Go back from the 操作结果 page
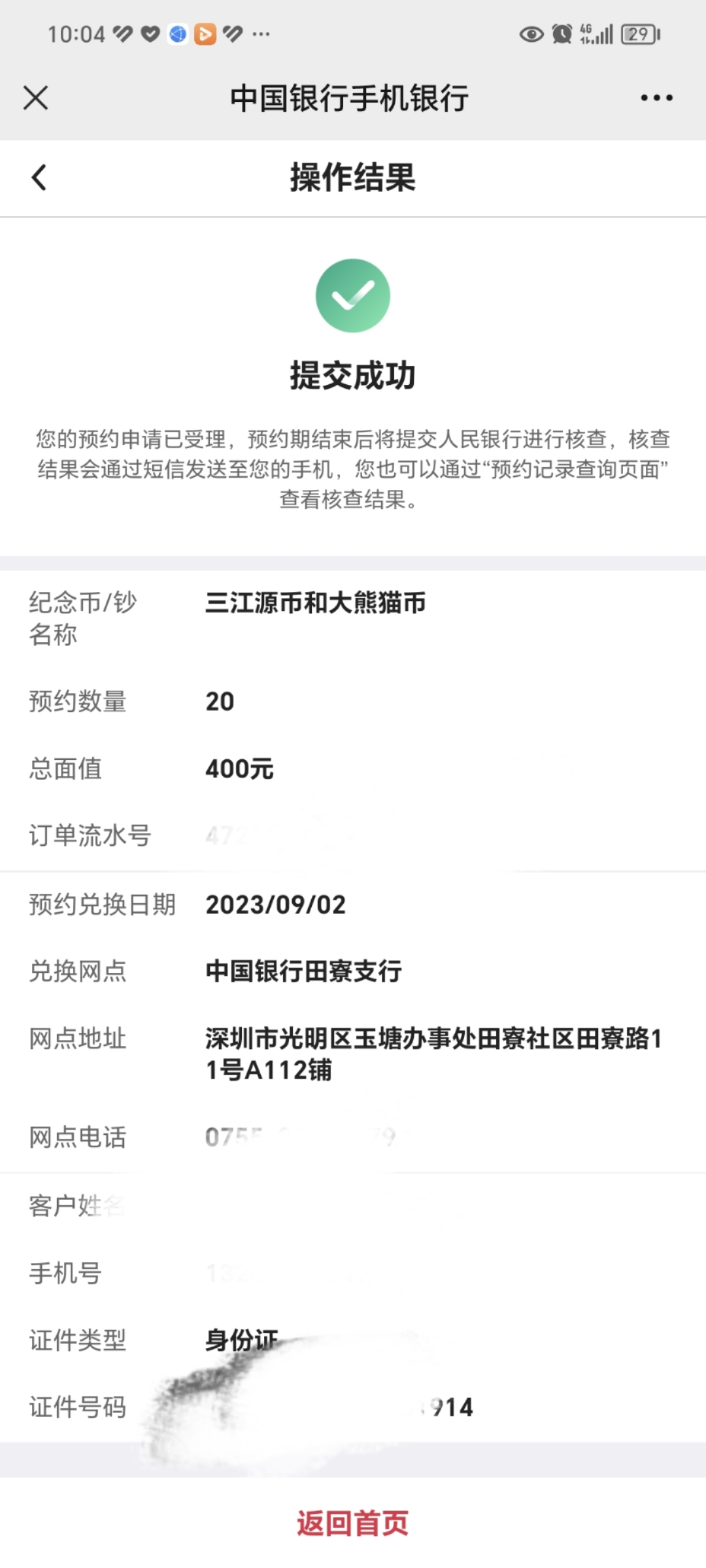 [x=39, y=177]
